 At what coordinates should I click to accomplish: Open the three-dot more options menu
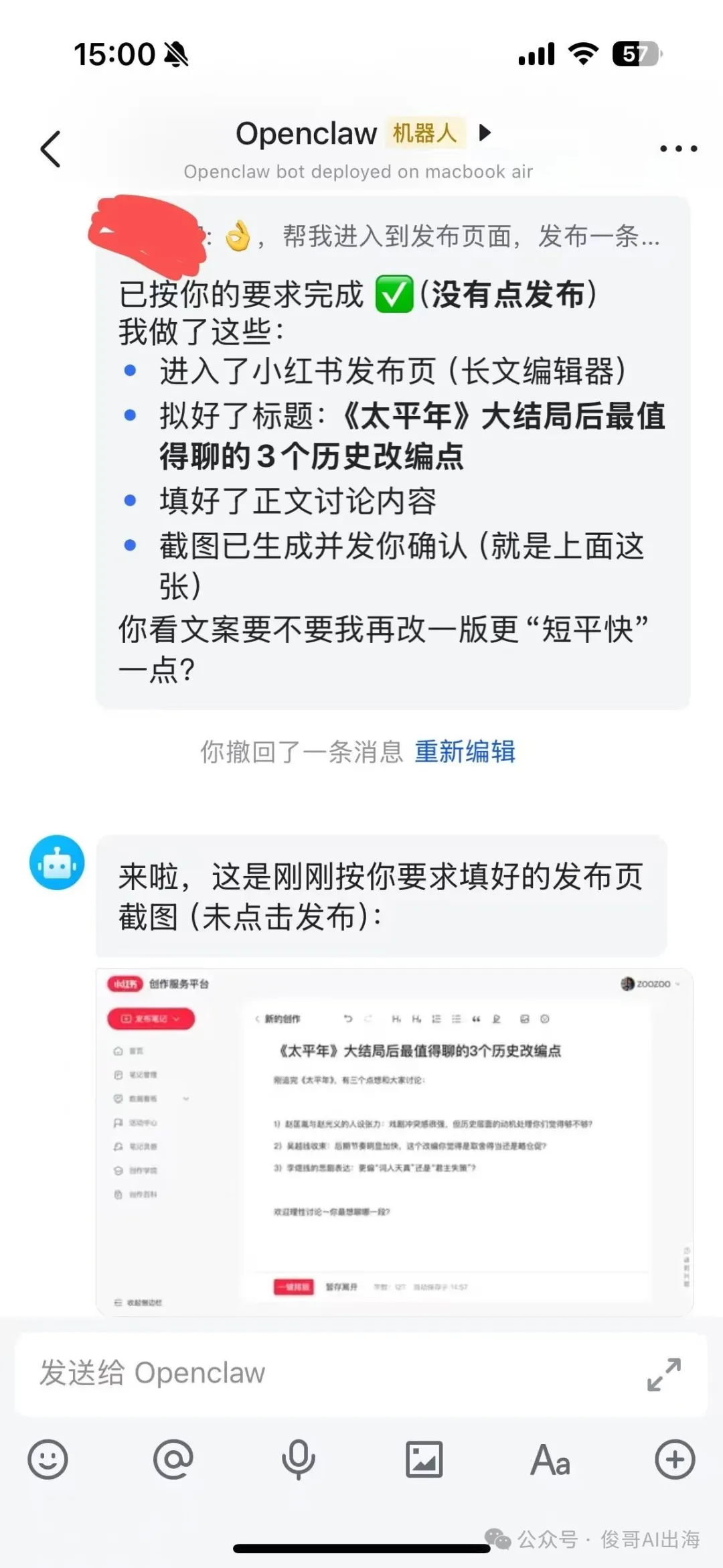(x=678, y=149)
